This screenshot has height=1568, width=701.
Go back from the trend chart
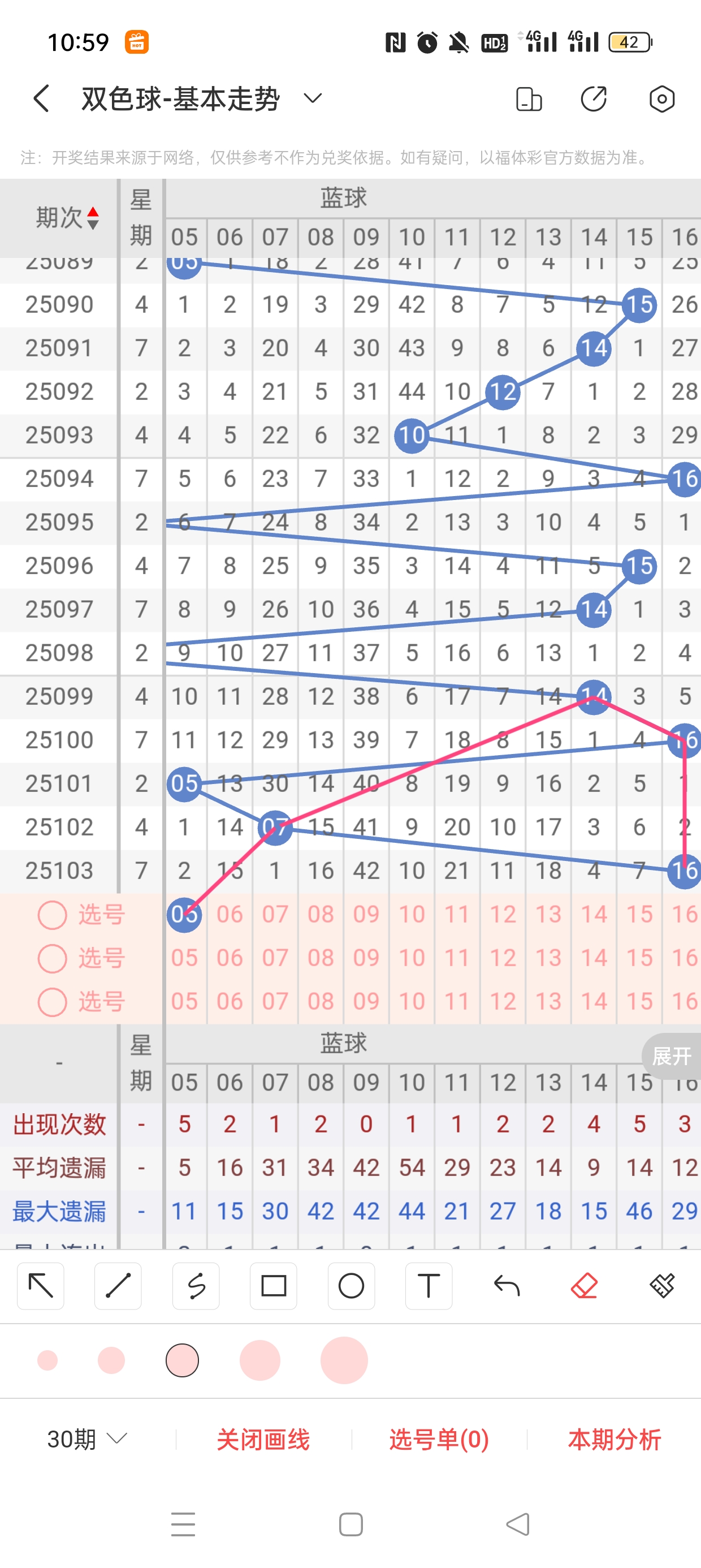(x=41, y=98)
